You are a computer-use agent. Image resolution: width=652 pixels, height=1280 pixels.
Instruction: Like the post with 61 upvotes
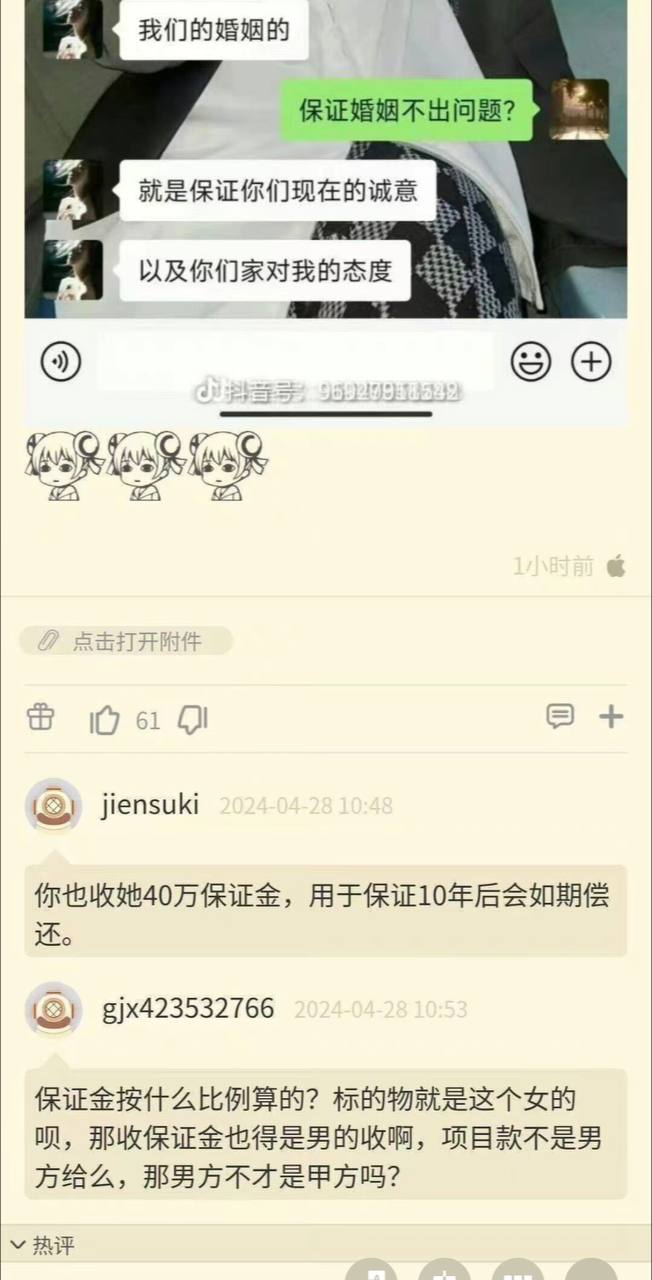coord(105,720)
